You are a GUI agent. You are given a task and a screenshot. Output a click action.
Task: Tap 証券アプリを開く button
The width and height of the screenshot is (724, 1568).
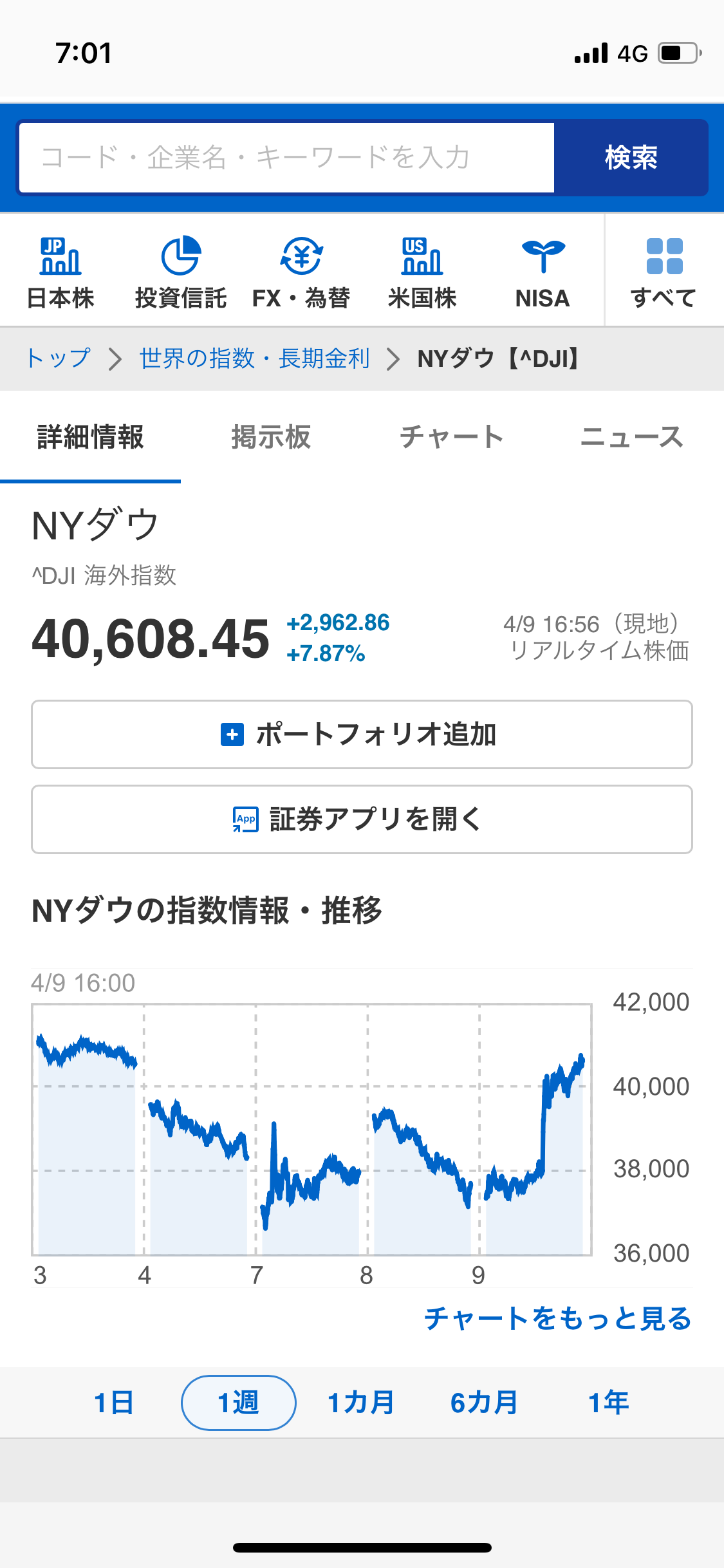pyautogui.click(x=362, y=819)
